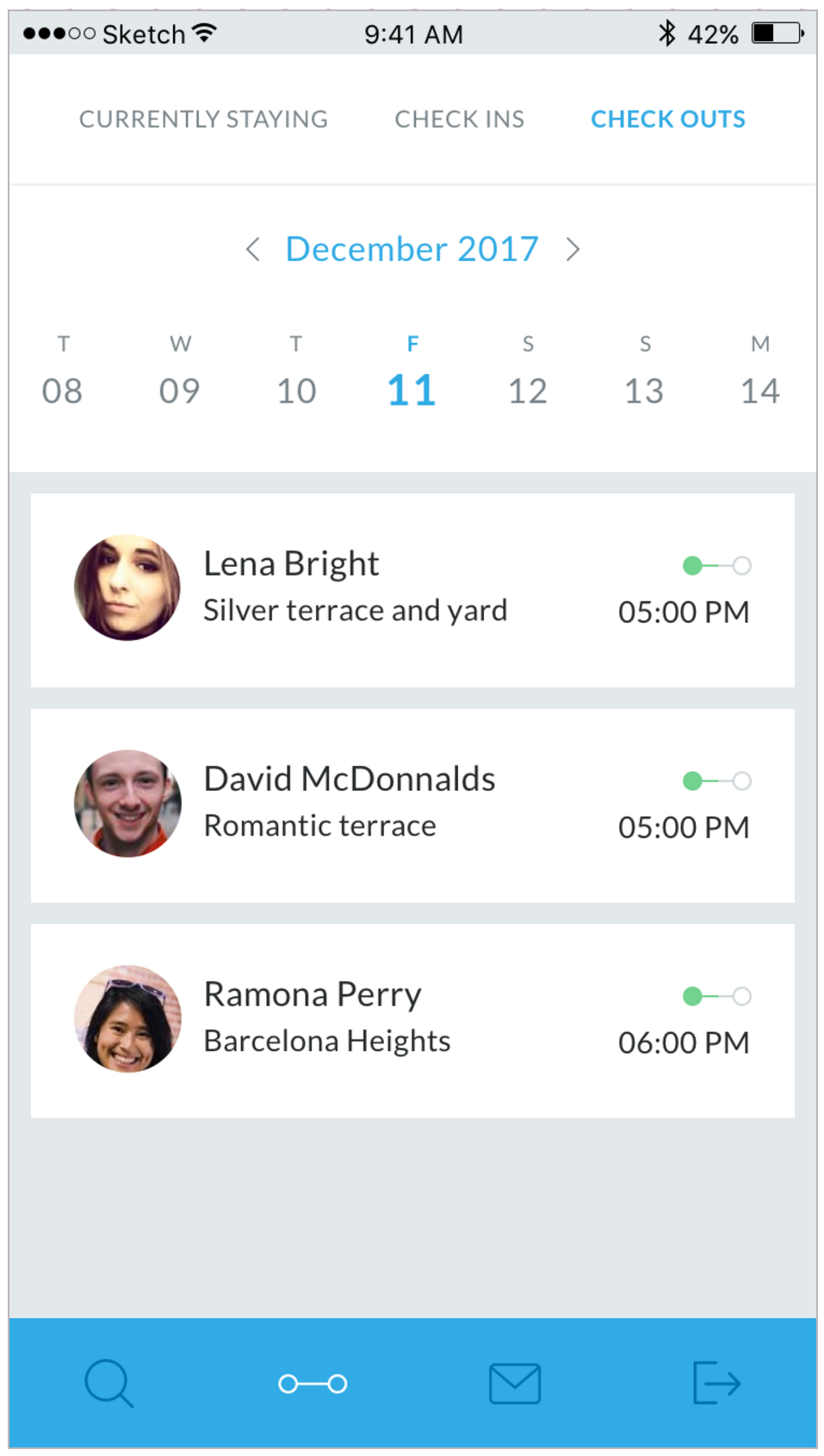Open Ramona Perry's Barcelona Heights entry
The height and width of the screenshot is (1456, 824).
click(x=413, y=1017)
